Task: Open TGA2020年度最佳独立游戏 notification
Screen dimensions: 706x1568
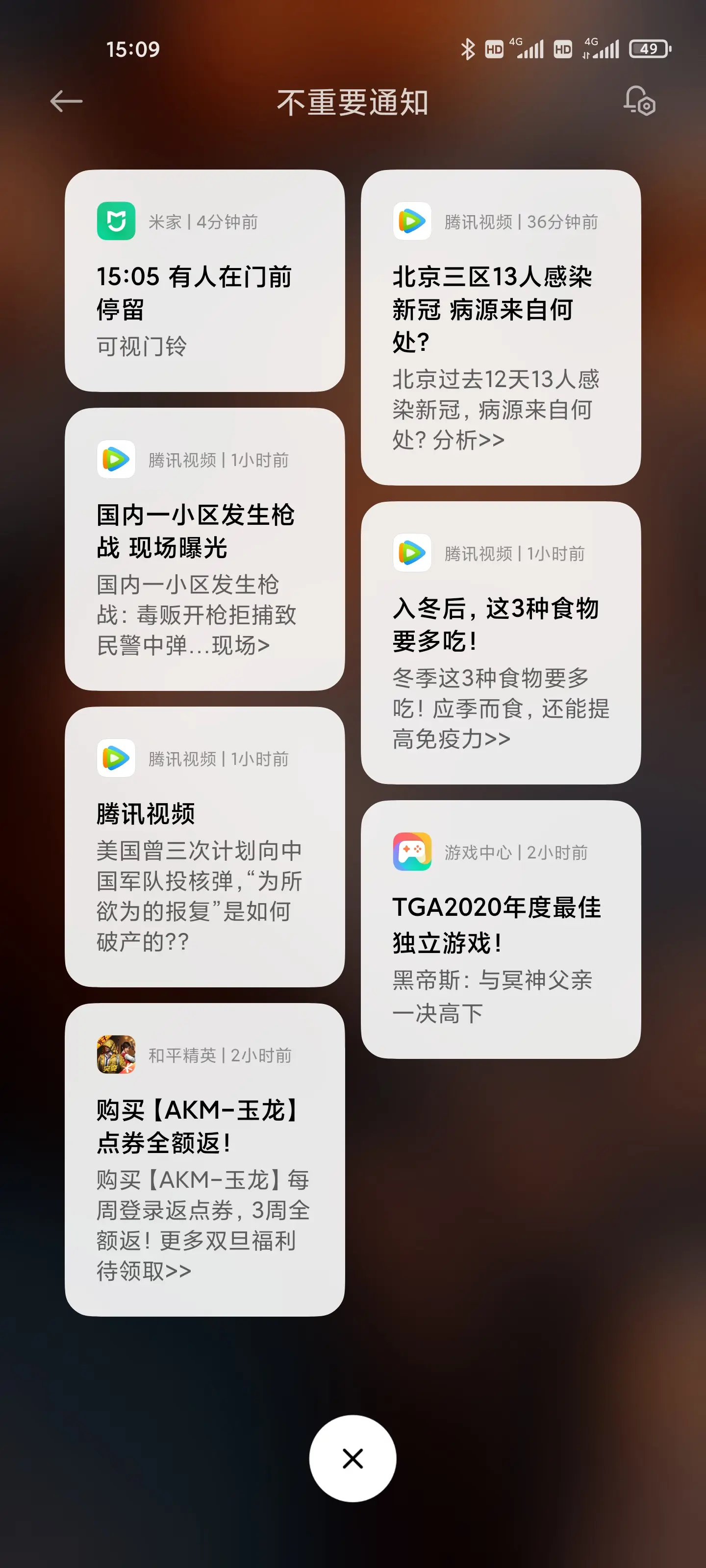Action: 500,930
